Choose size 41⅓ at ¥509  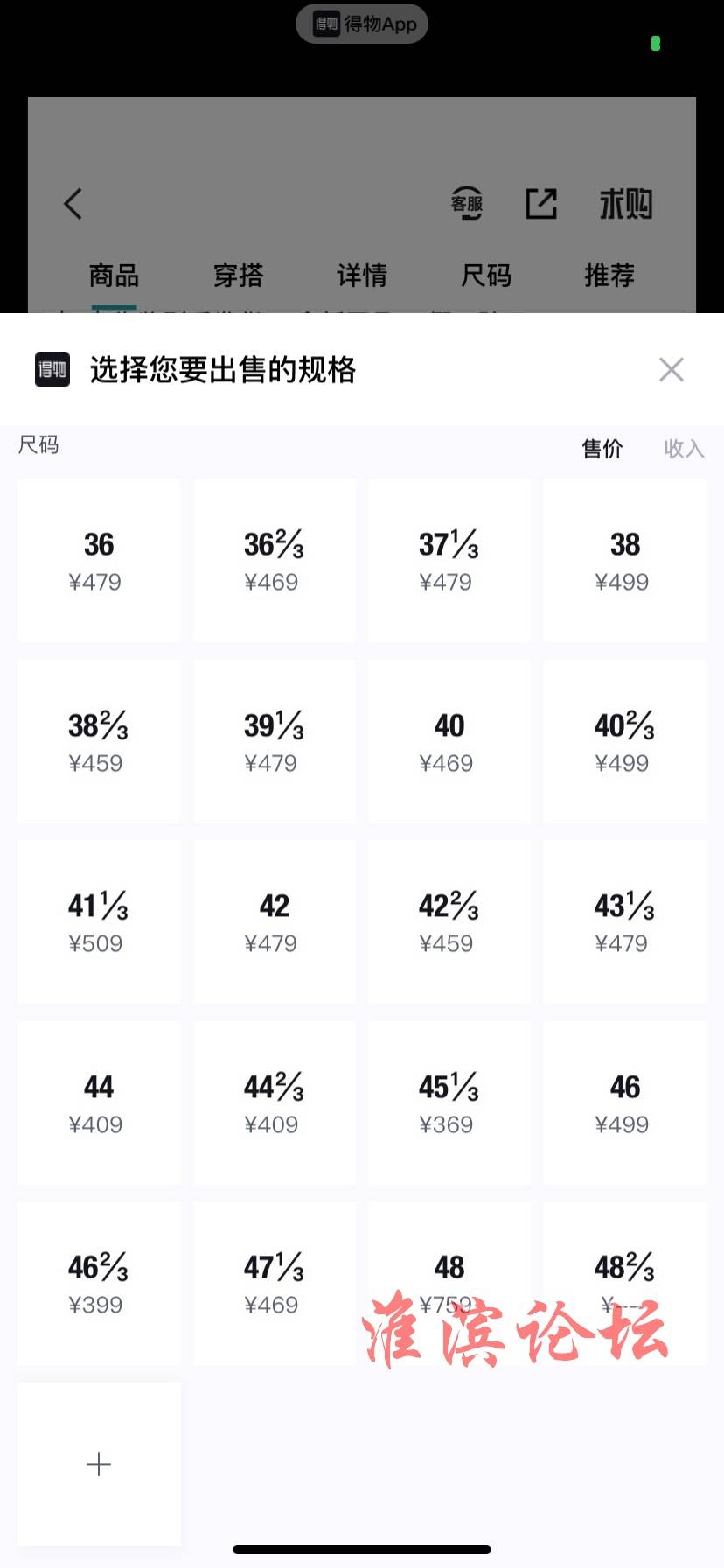(x=99, y=921)
